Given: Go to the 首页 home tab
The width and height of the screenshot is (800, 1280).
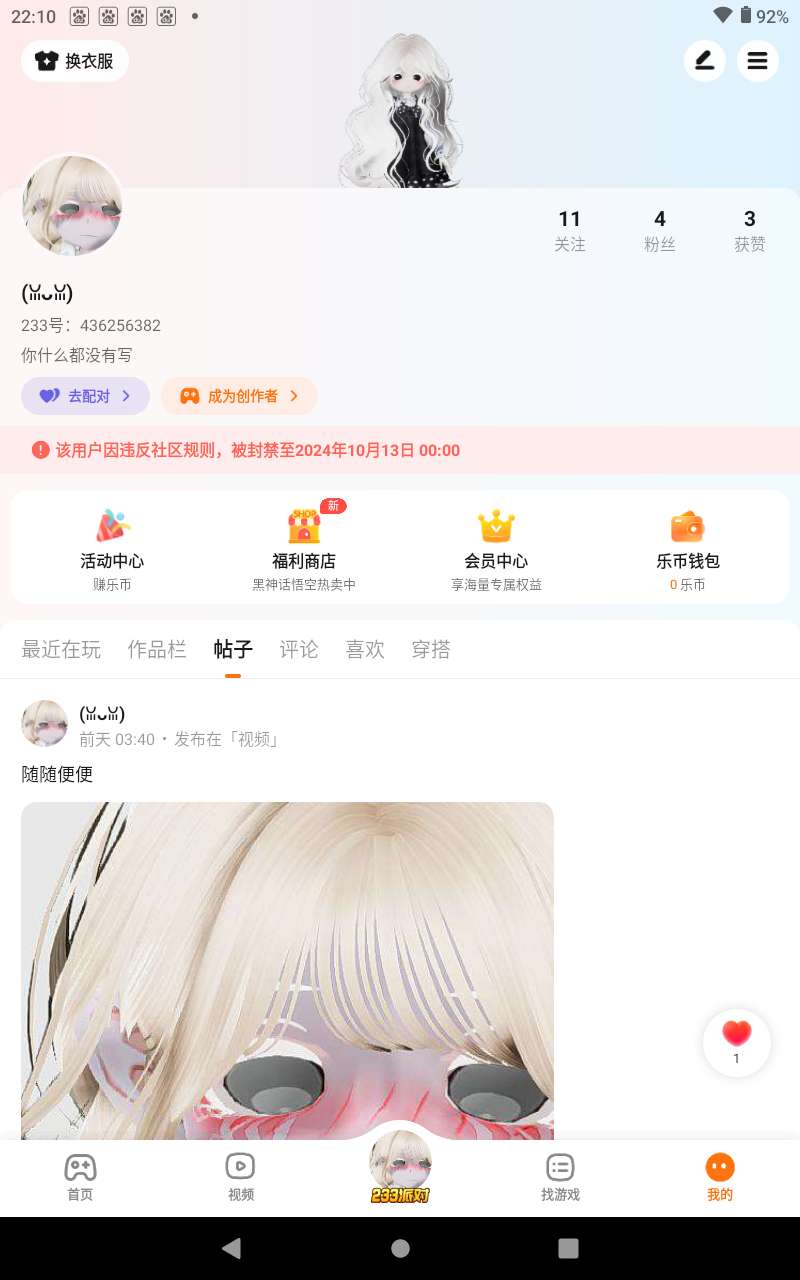Looking at the screenshot, I should pyautogui.click(x=80, y=1177).
